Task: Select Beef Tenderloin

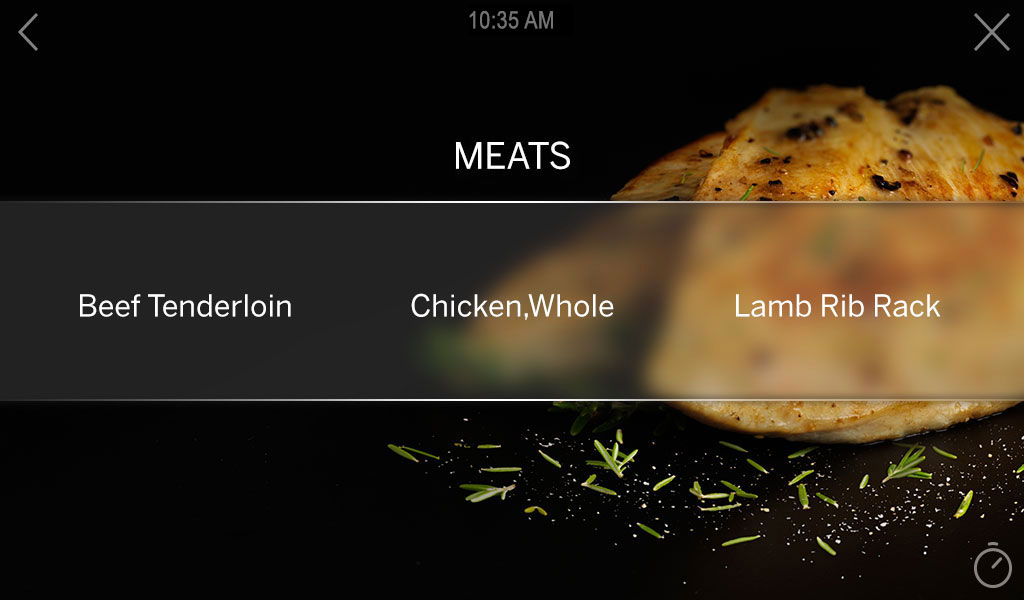Action: click(185, 306)
